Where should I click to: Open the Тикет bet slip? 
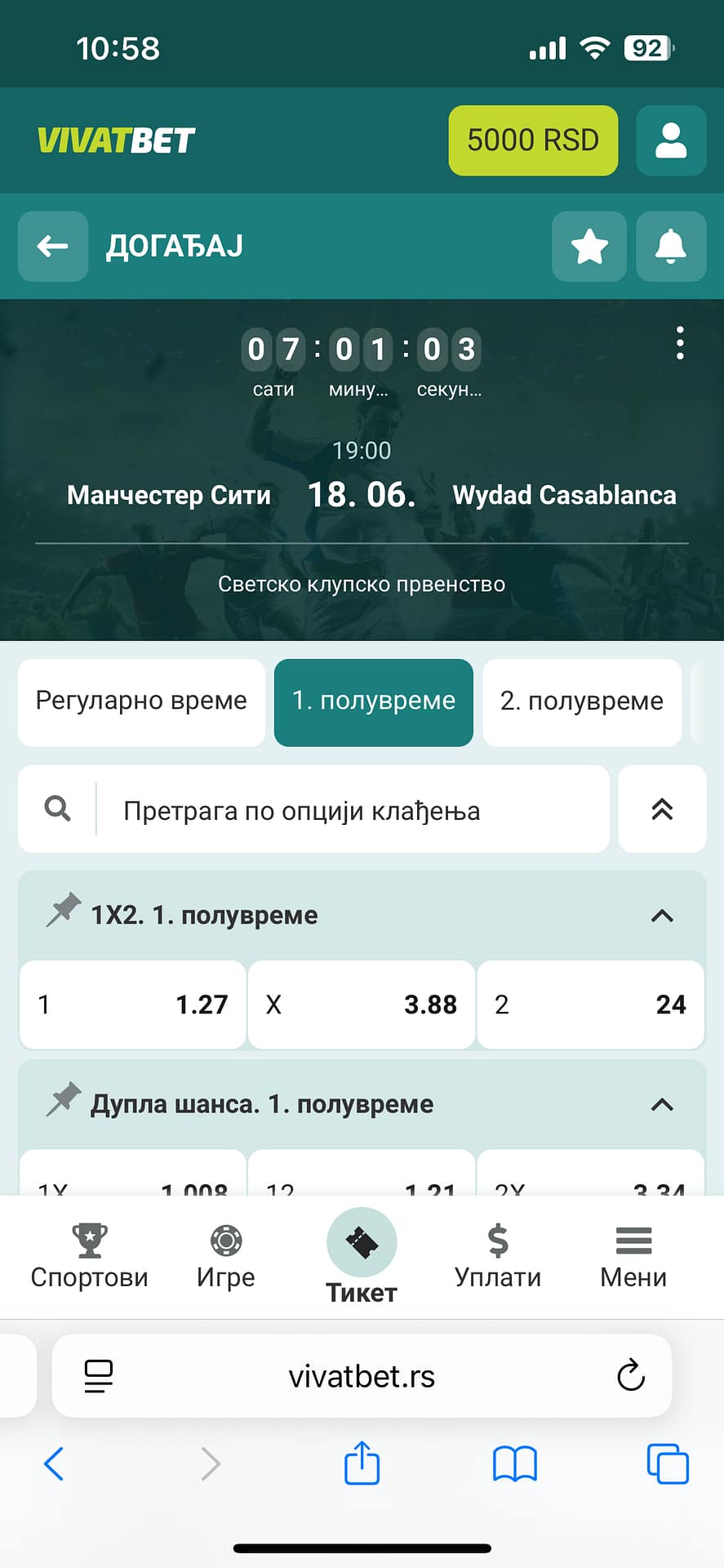362,1256
